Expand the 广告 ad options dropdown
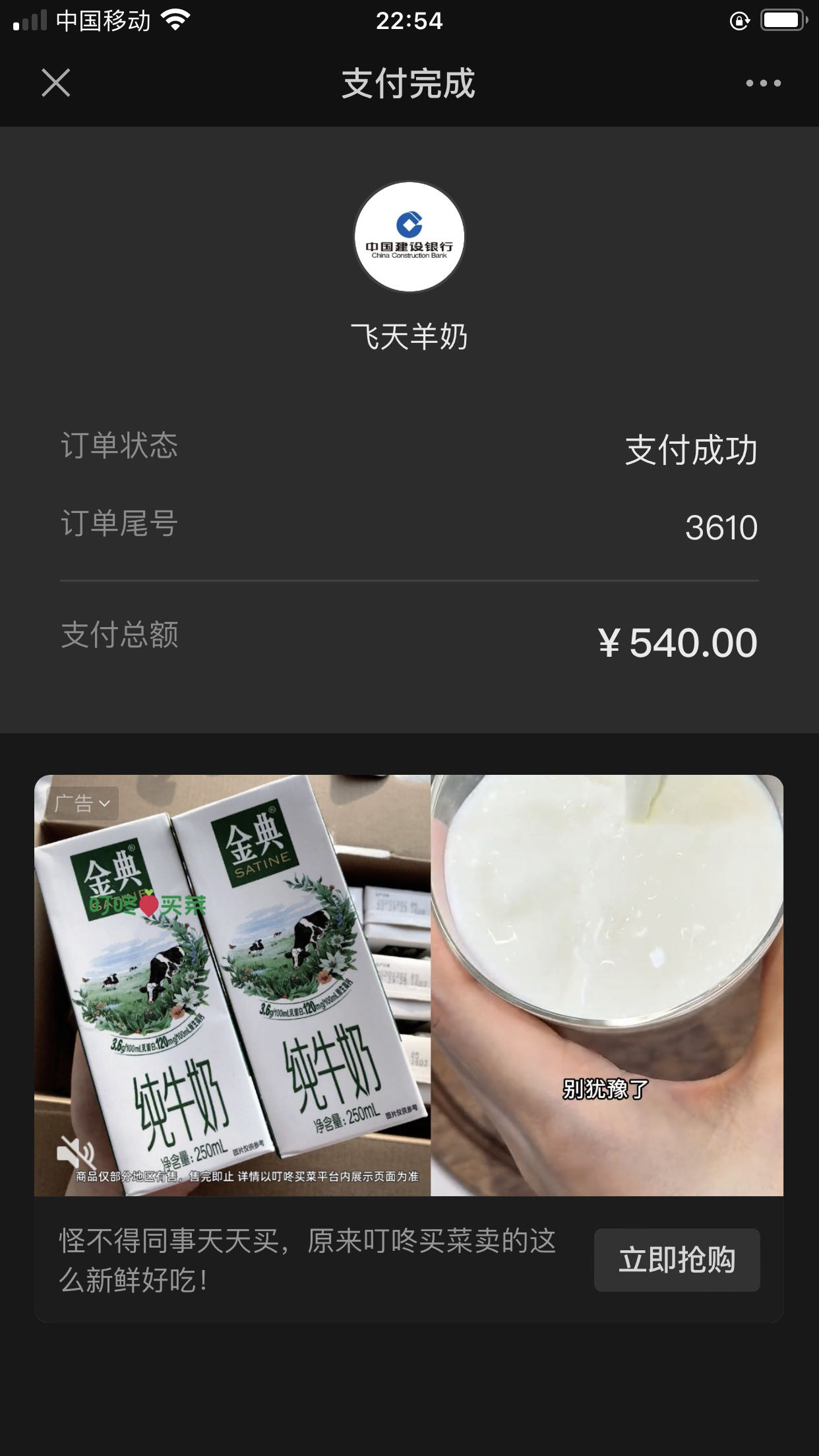The width and height of the screenshot is (819, 1456). click(x=82, y=803)
